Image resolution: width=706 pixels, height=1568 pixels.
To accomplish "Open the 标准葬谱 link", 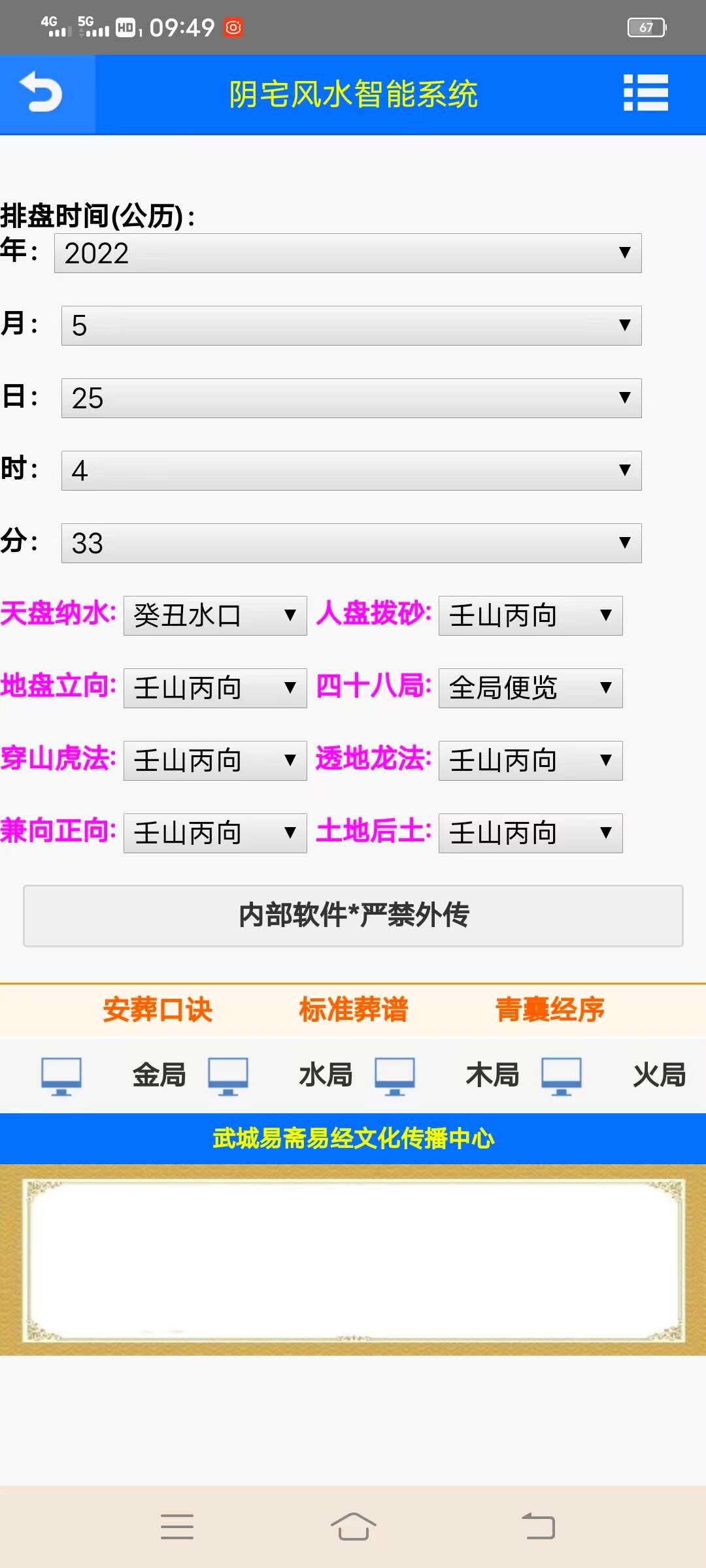I will tap(353, 1010).
